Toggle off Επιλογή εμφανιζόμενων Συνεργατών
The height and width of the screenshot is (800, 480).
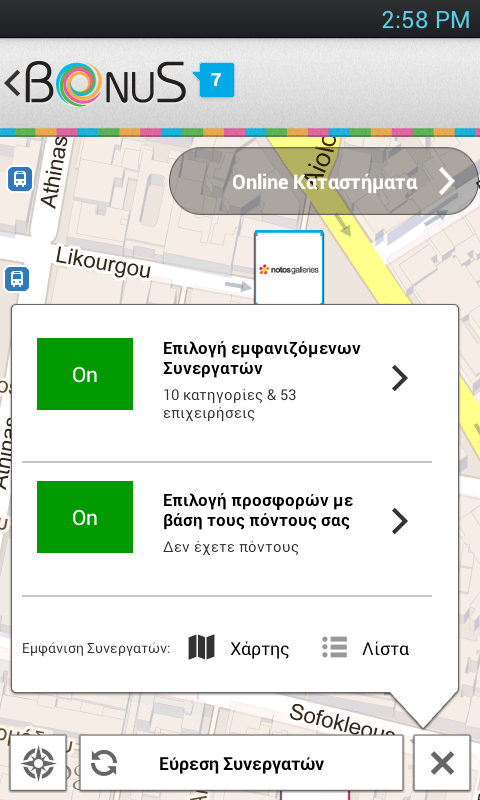85,374
